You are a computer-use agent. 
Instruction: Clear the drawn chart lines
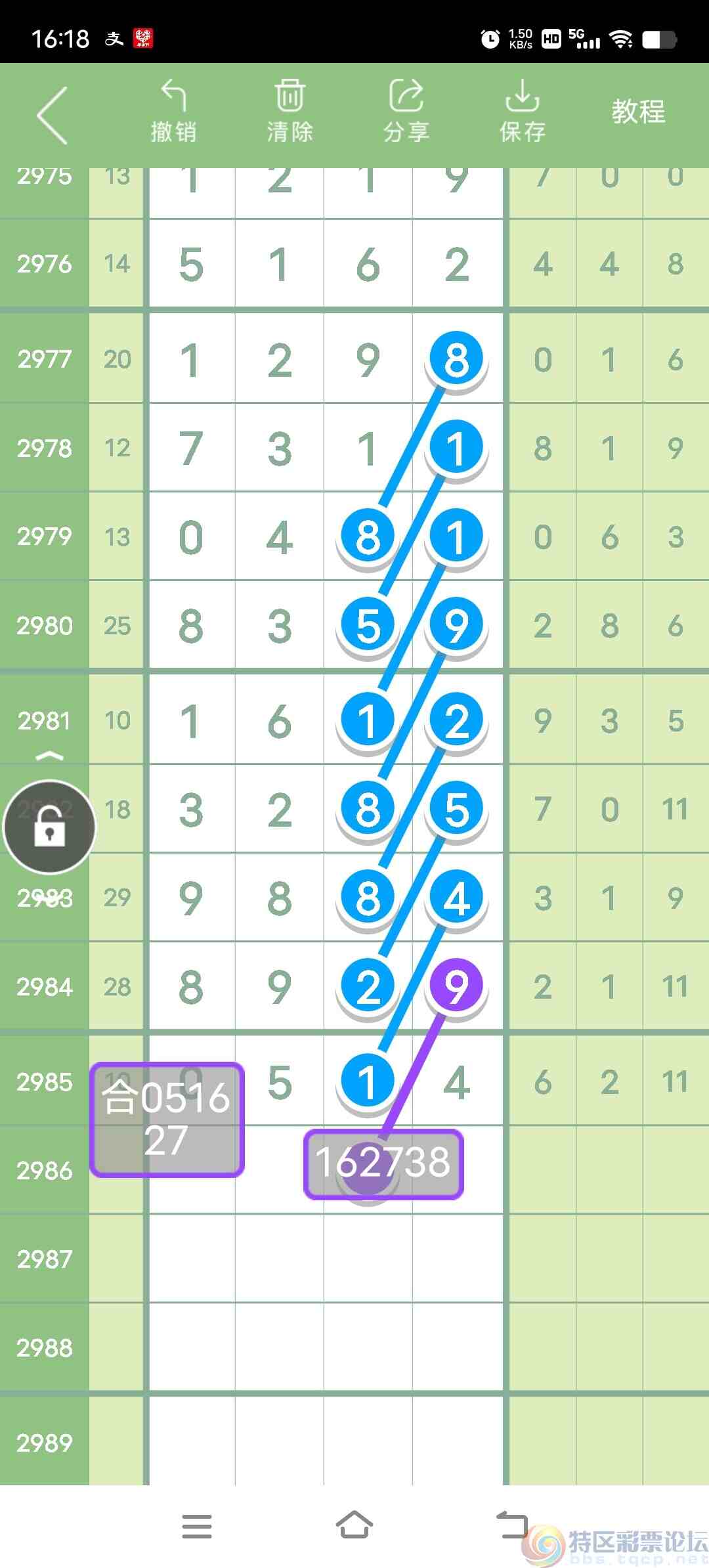click(290, 112)
